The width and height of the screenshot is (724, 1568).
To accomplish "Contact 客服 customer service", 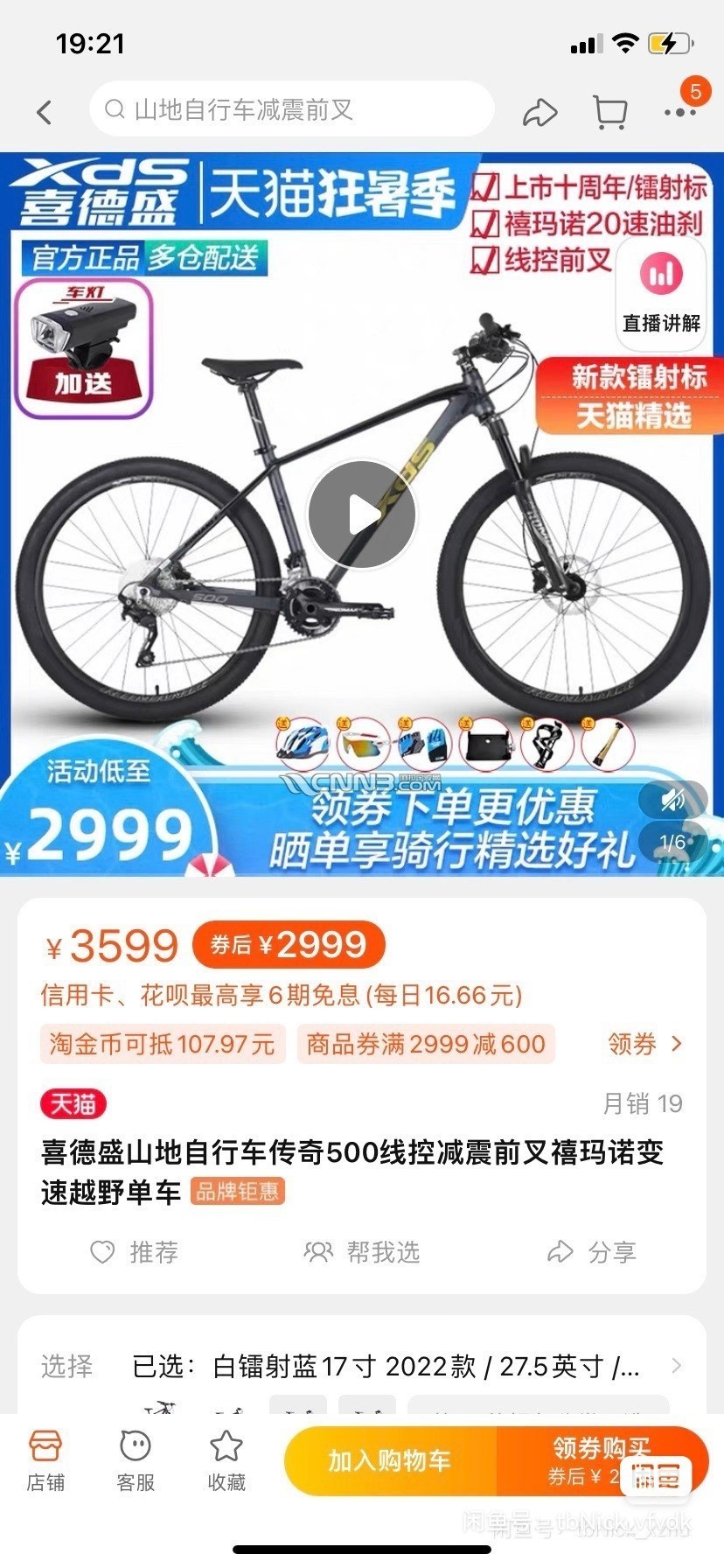I will [x=136, y=1460].
